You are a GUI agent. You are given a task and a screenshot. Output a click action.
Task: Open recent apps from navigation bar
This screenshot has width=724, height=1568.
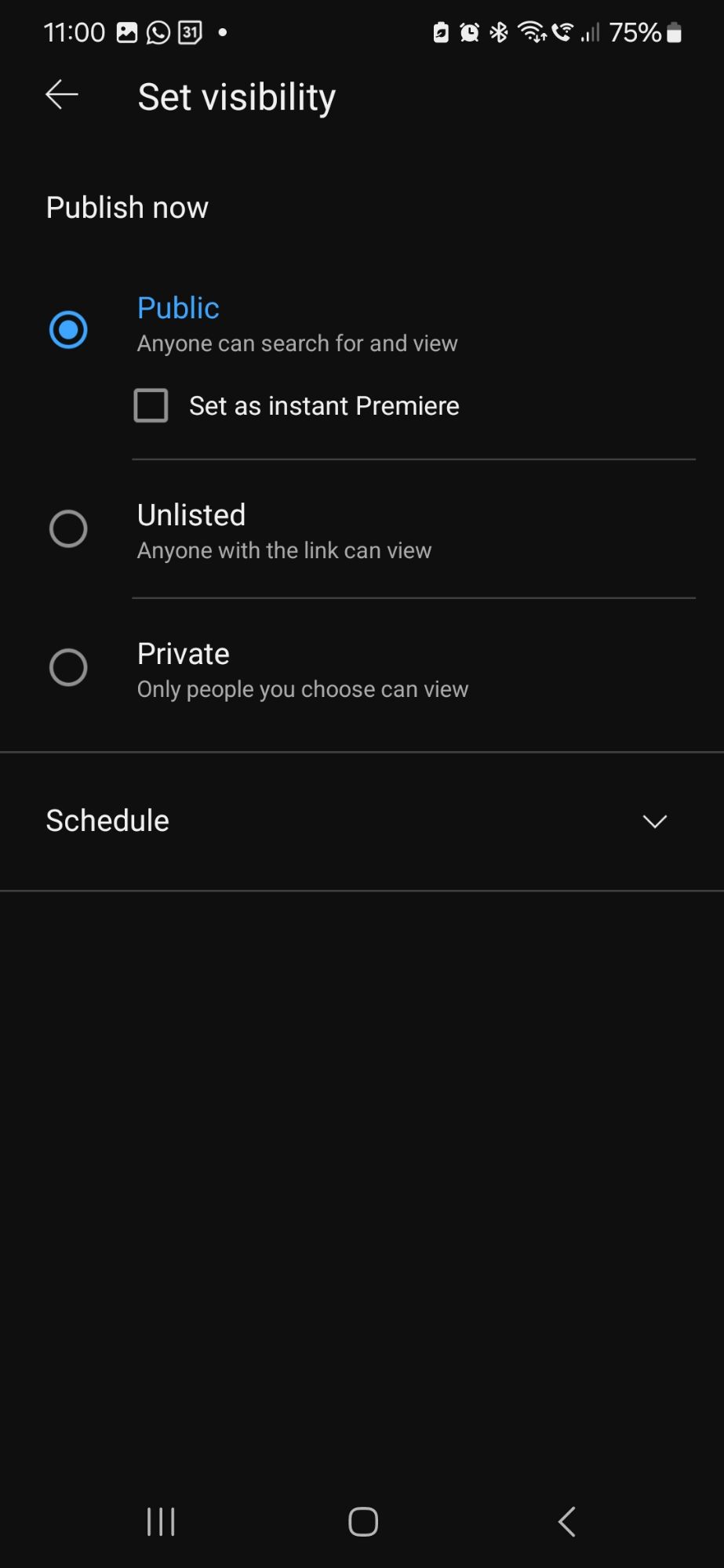tap(161, 1522)
